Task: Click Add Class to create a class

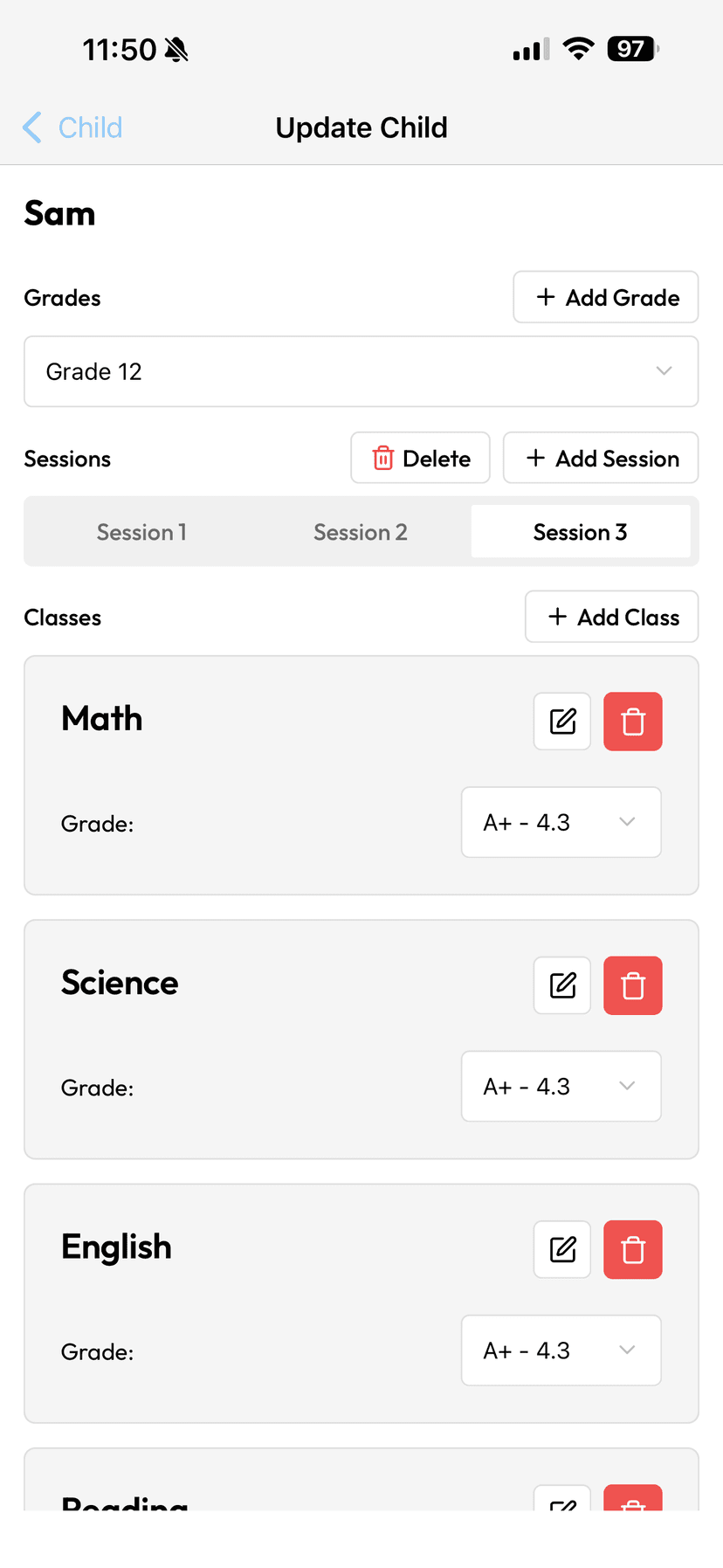Action: pos(611,617)
